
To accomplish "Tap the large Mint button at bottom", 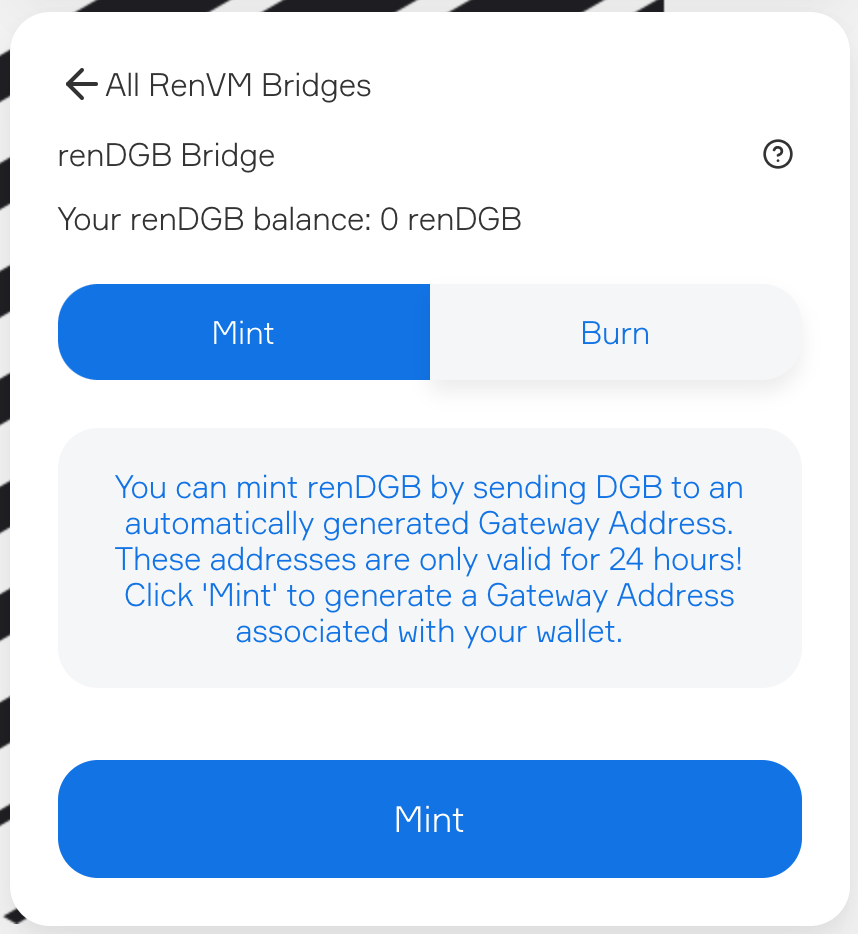I will pos(430,818).
